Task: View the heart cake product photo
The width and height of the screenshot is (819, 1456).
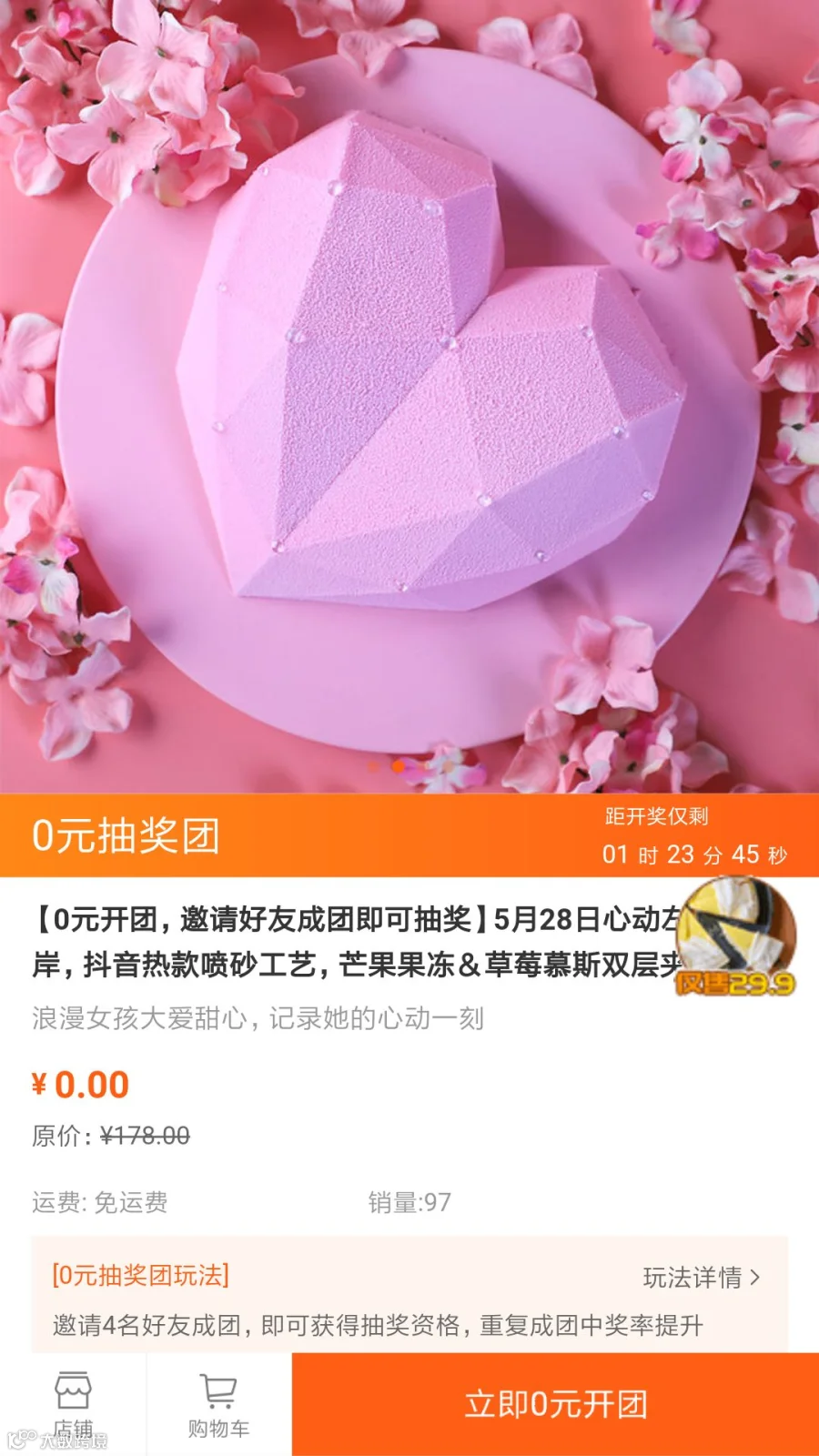Action: click(409, 397)
